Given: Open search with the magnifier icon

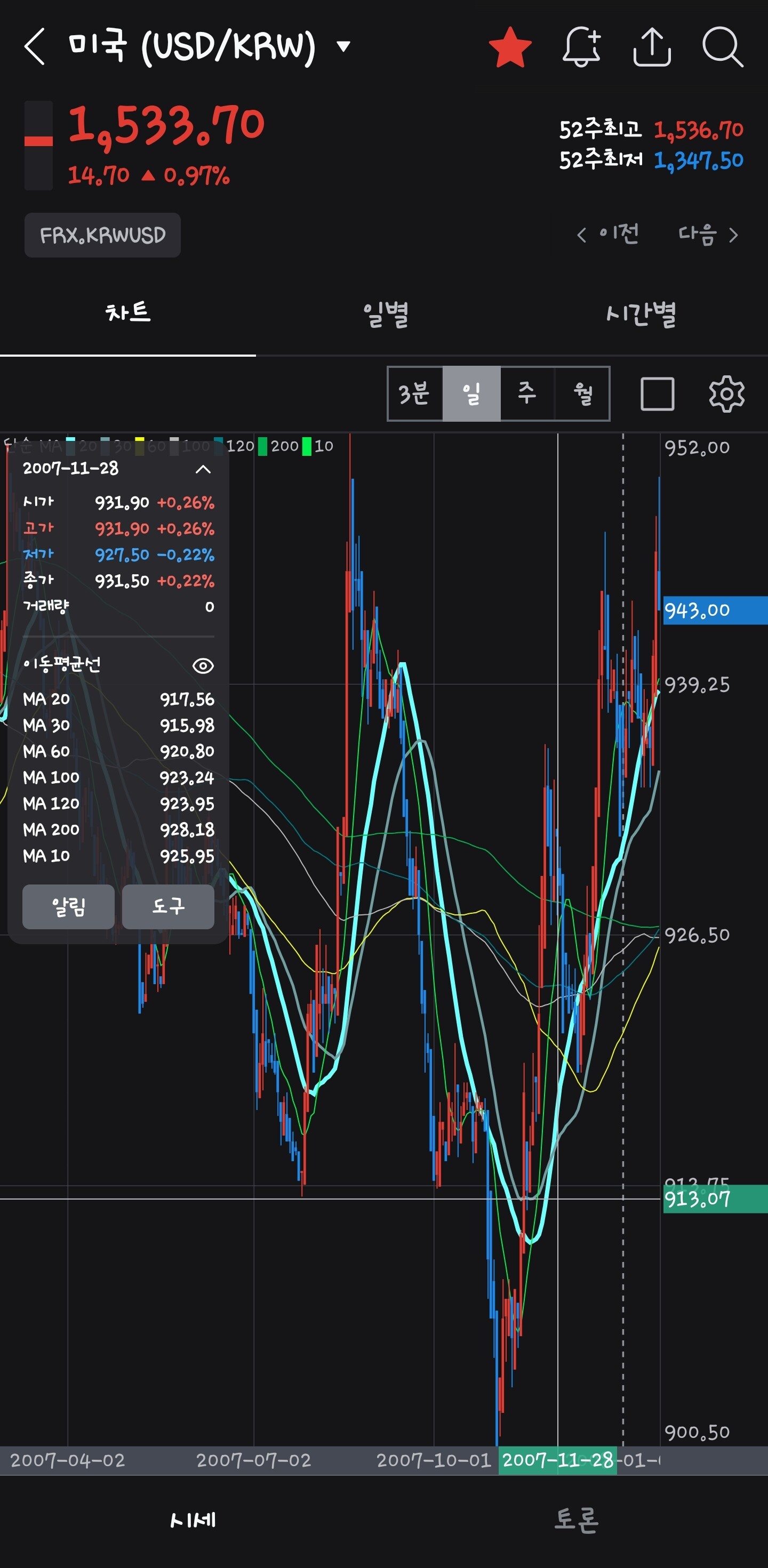Looking at the screenshot, I should pos(723,47).
